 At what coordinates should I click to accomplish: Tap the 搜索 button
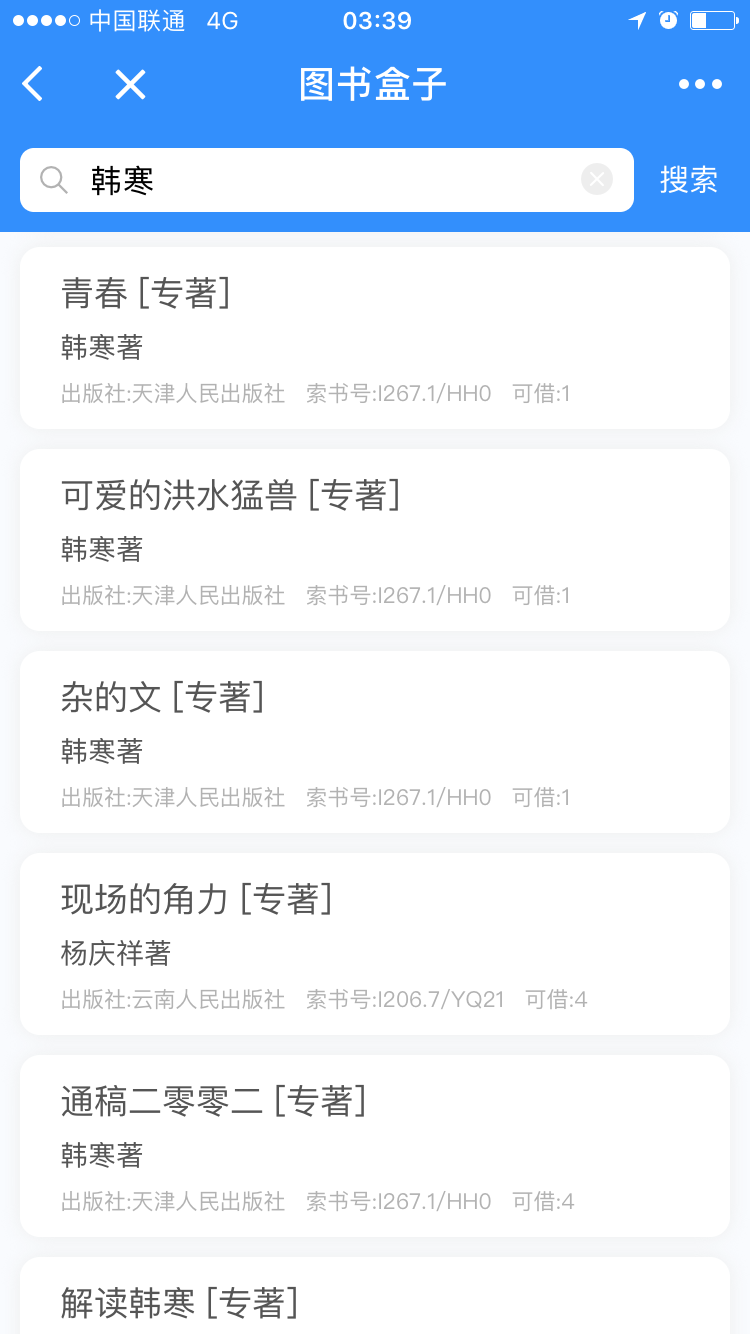click(689, 180)
